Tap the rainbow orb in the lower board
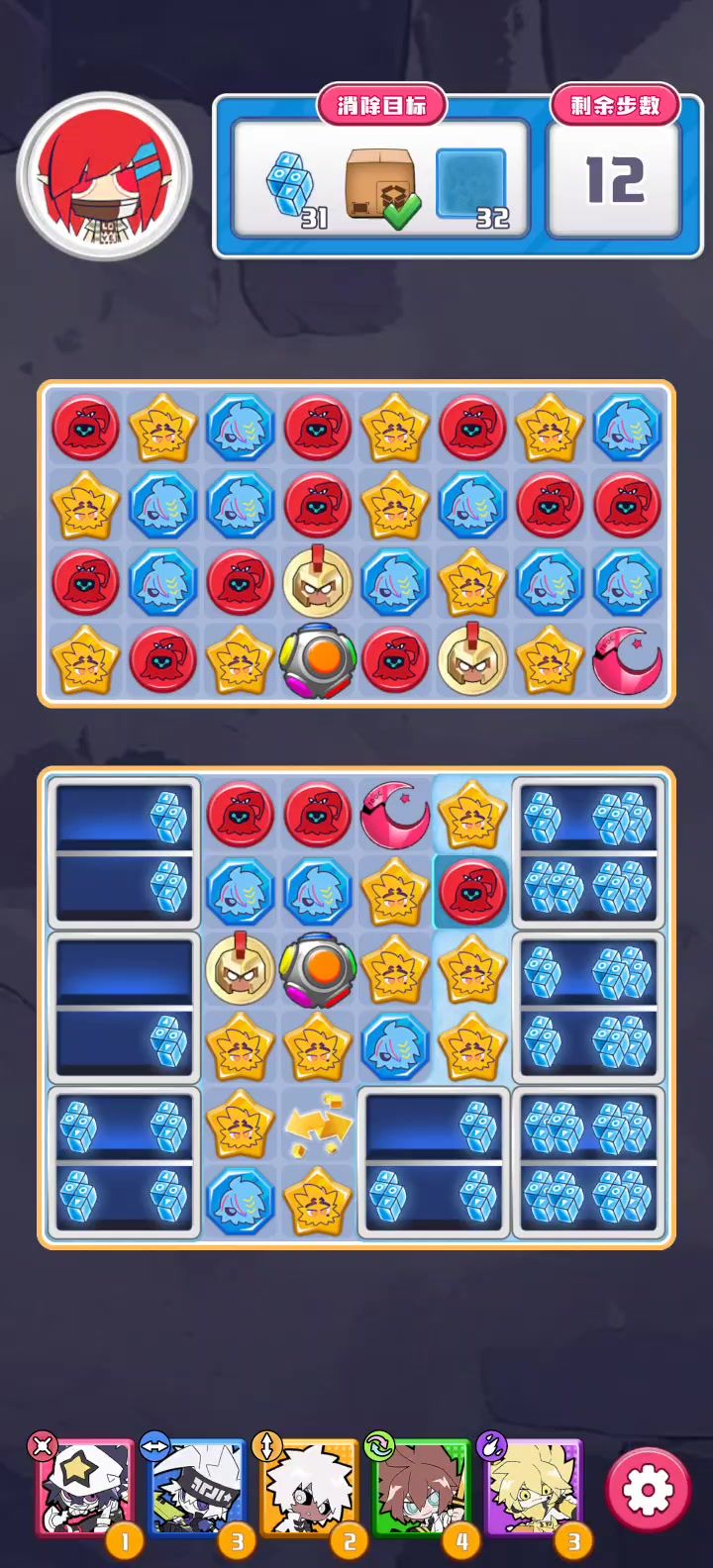Image resolution: width=713 pixels, height=1568 pixels. [x=317, y=968]
